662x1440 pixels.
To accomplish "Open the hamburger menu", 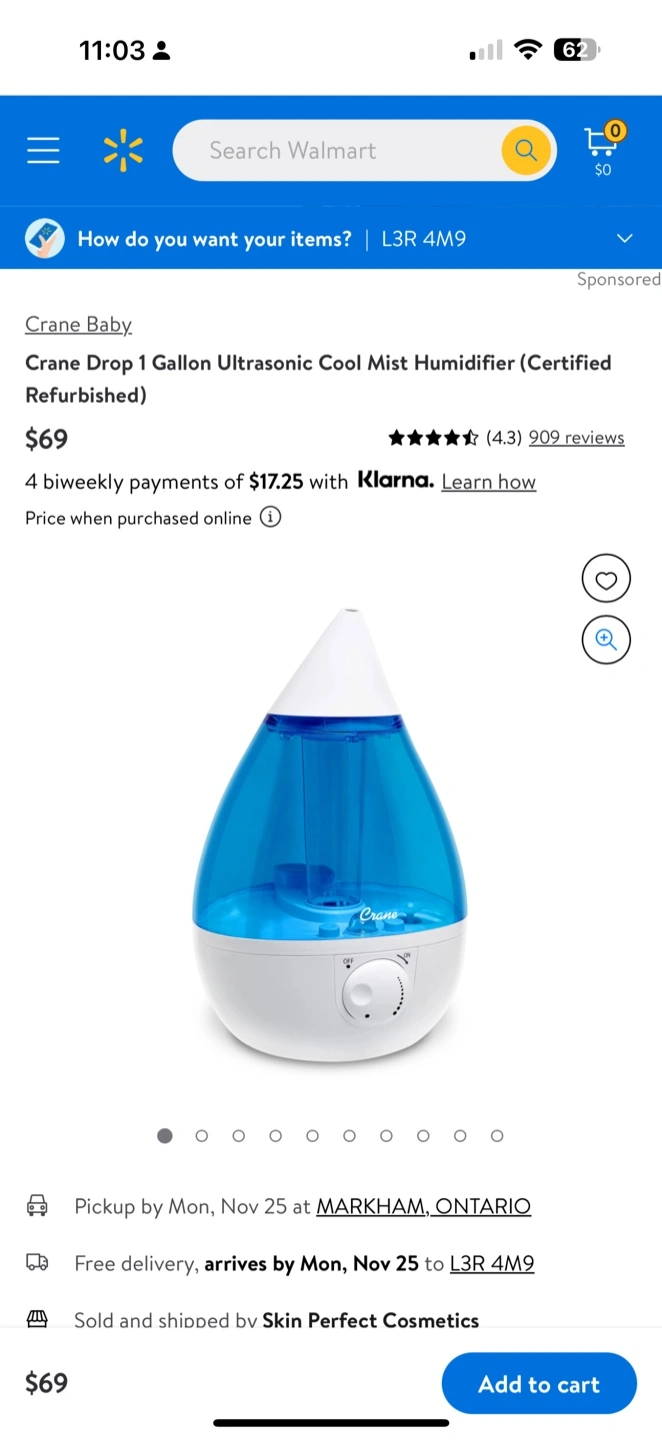I will [43, 151].
